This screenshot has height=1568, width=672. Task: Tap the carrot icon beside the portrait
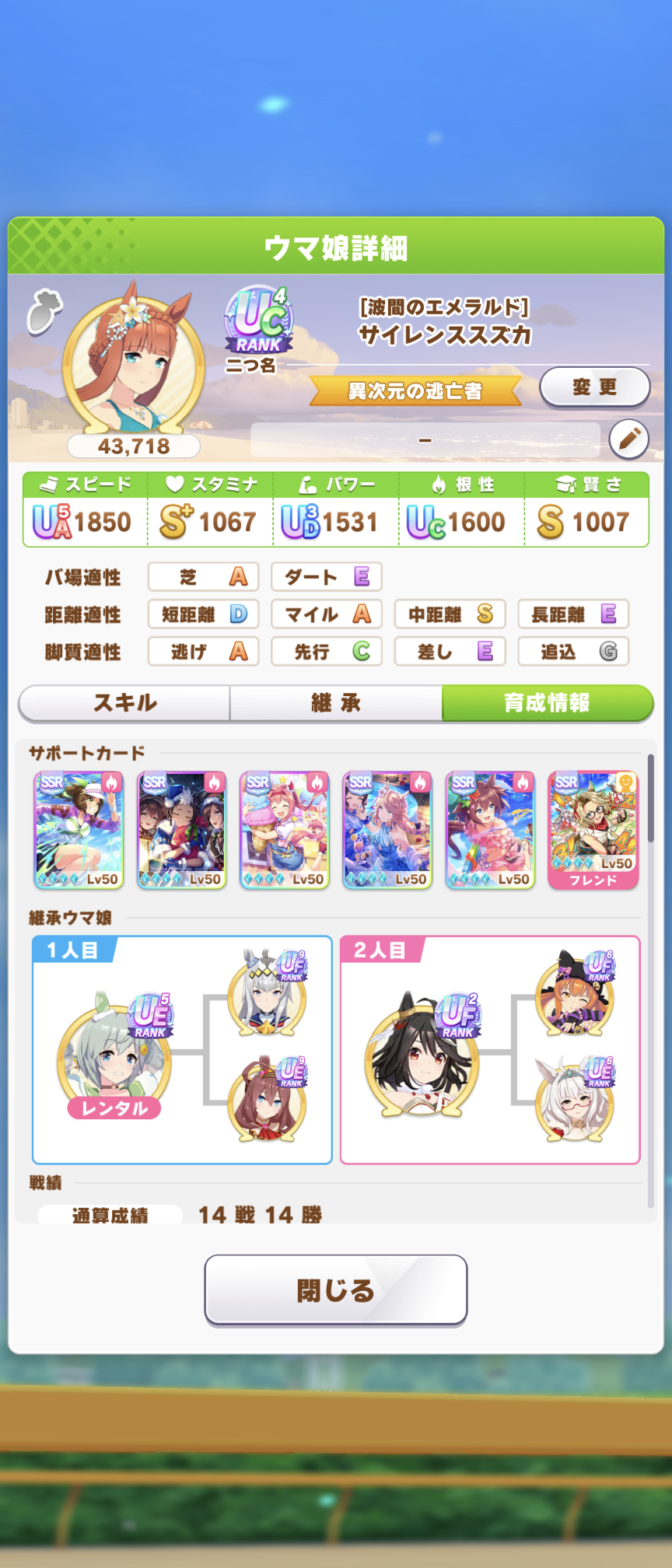pos(44,312)
